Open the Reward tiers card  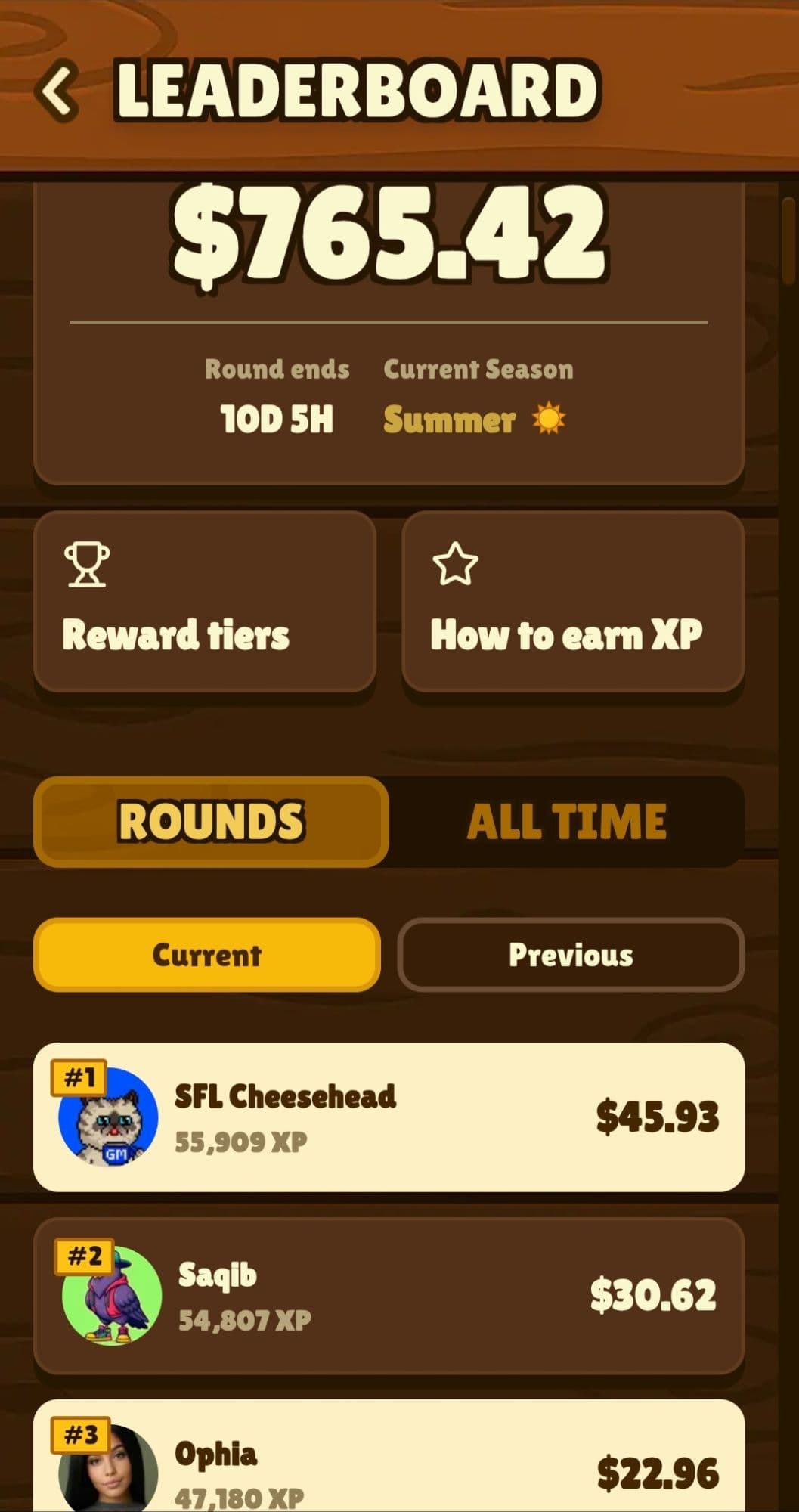click(205, 602)
